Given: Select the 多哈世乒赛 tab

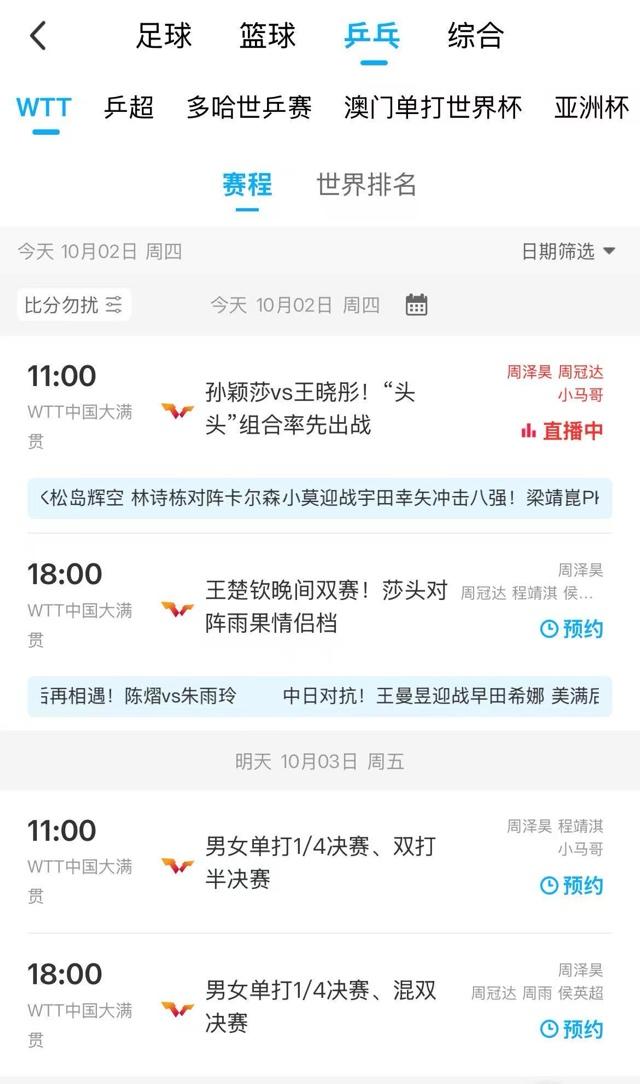Looking at the screenshot, I should click(249, 107).
